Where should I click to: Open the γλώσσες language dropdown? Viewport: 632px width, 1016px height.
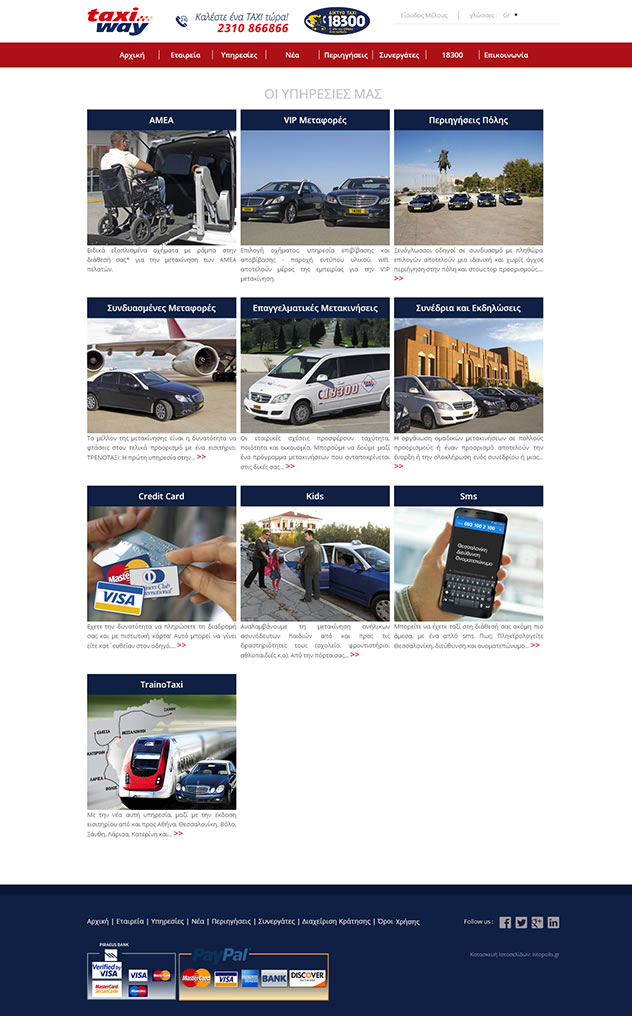(511, 16)
